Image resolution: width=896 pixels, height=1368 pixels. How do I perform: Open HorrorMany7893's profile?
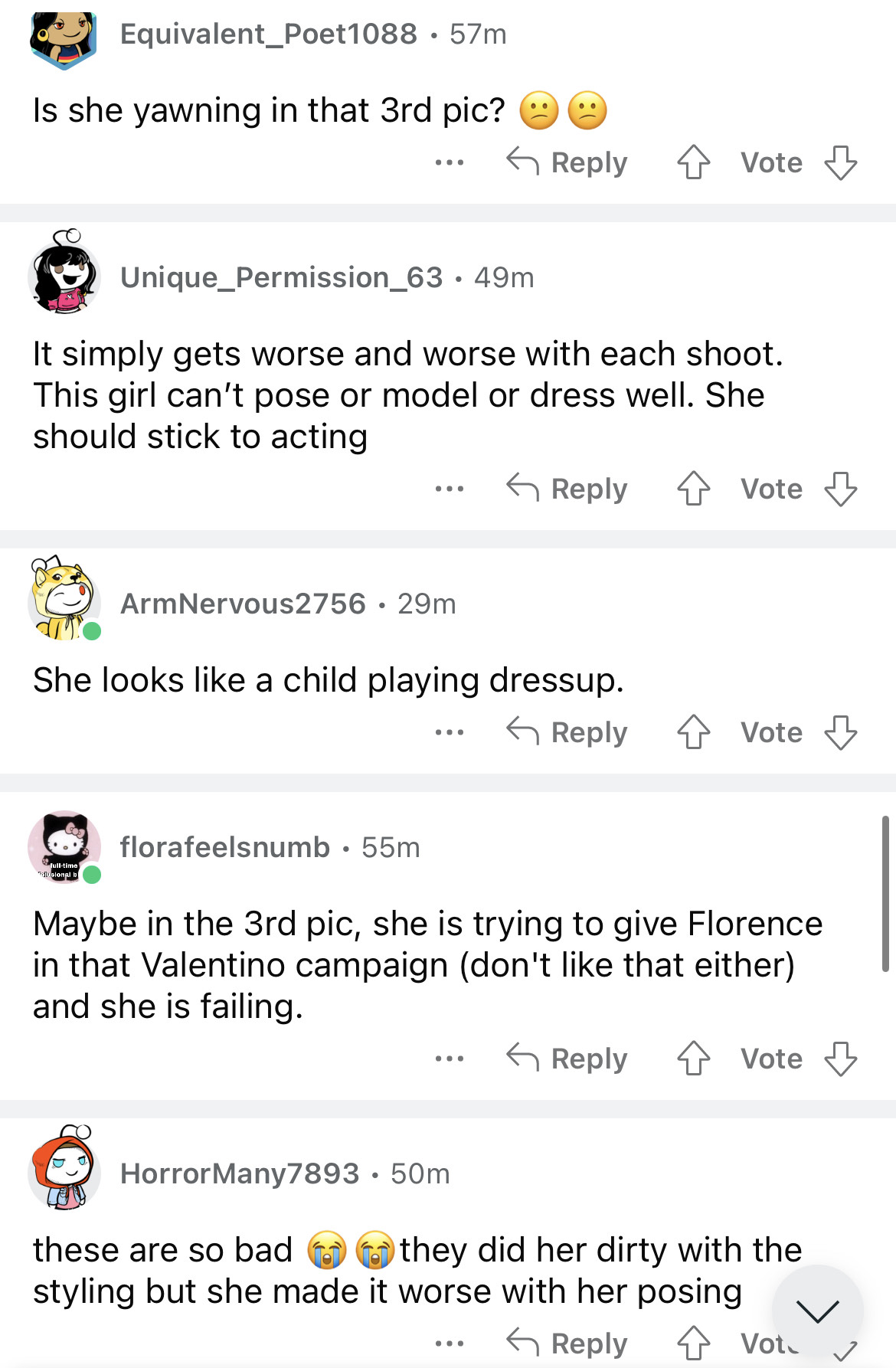239,1173
